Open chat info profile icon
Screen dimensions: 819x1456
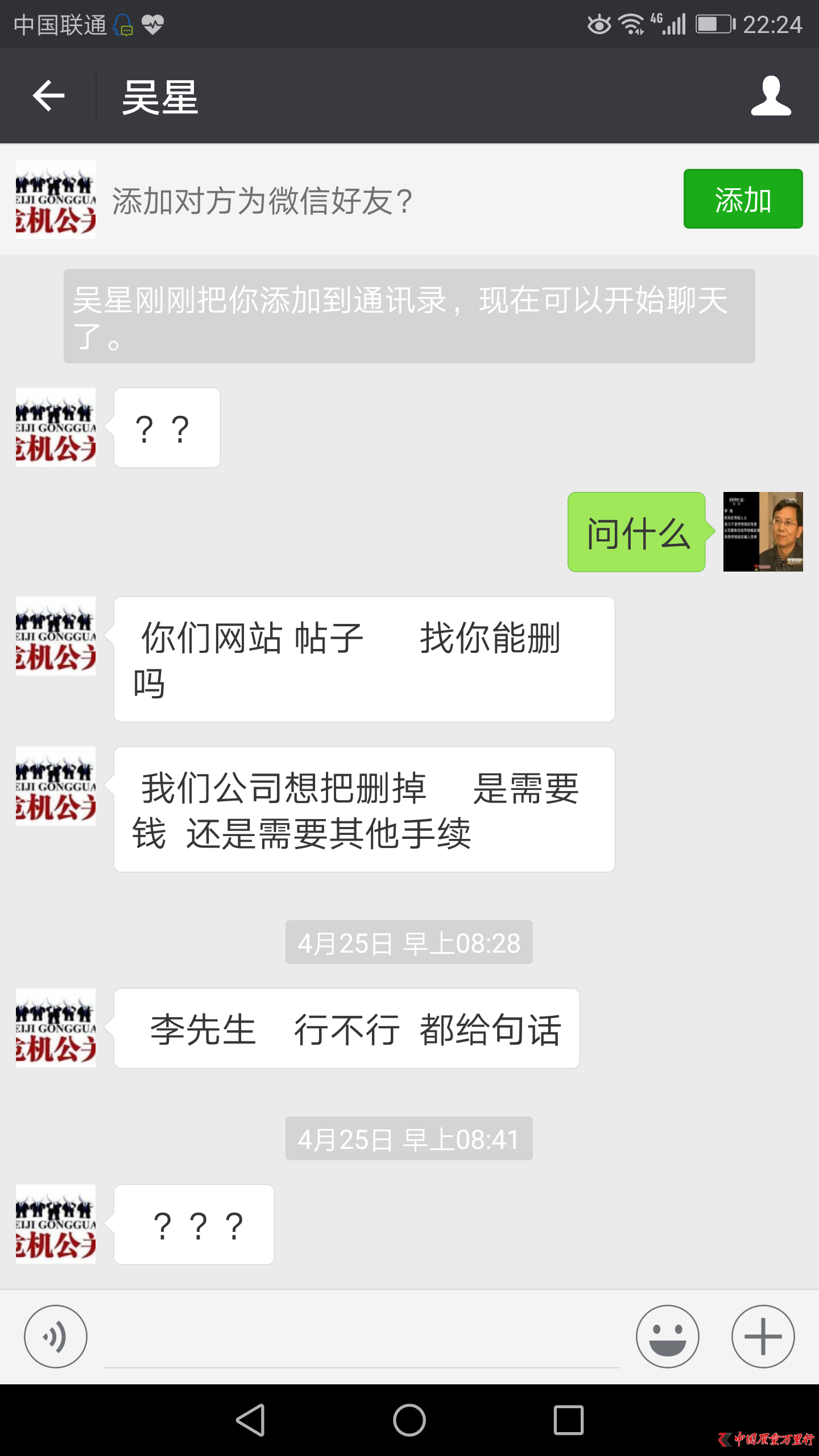(x=771, y=96)
